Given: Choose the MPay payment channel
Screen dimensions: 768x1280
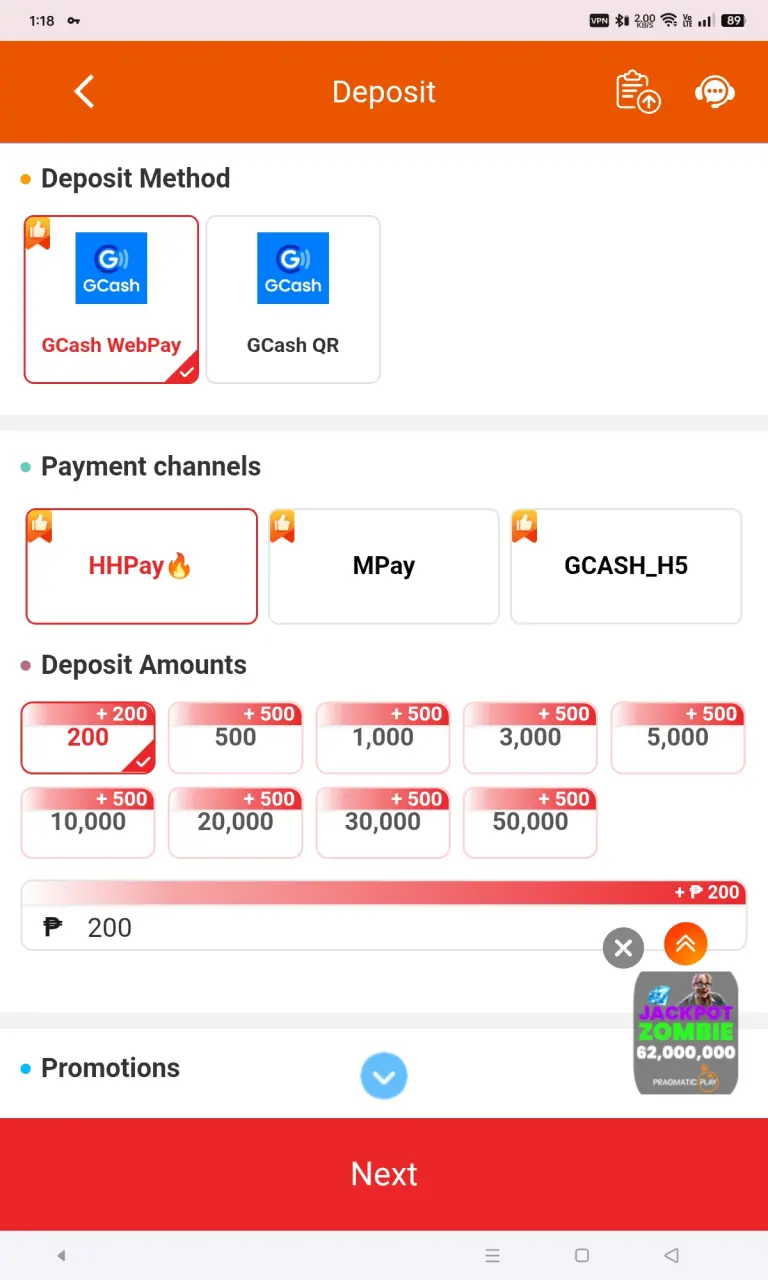Looking at the screenshot, I should coord(384,566).
